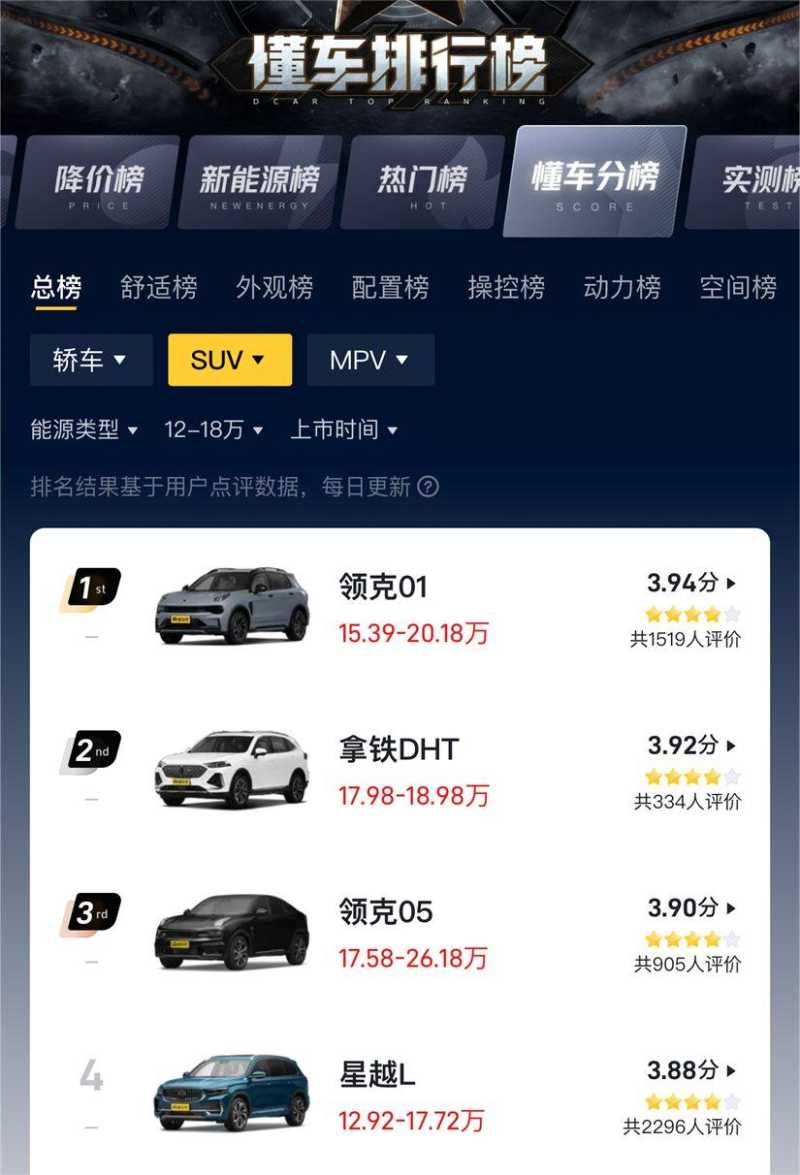The width and height of the screenshot is (800, 1175).
Task: Change the 12-18万 price range filter
Action: (x=214, y=430)
